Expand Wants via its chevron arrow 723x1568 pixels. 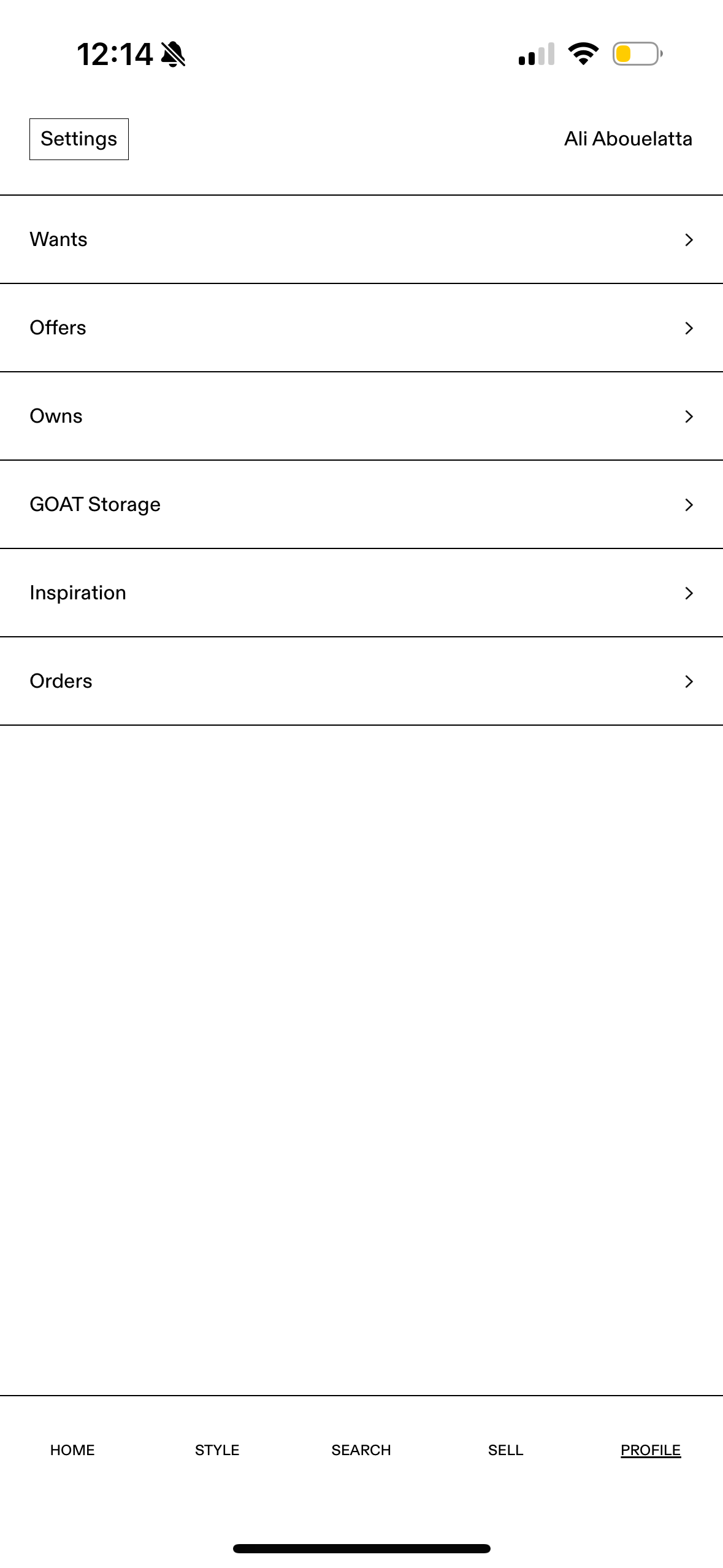point(689,239)
